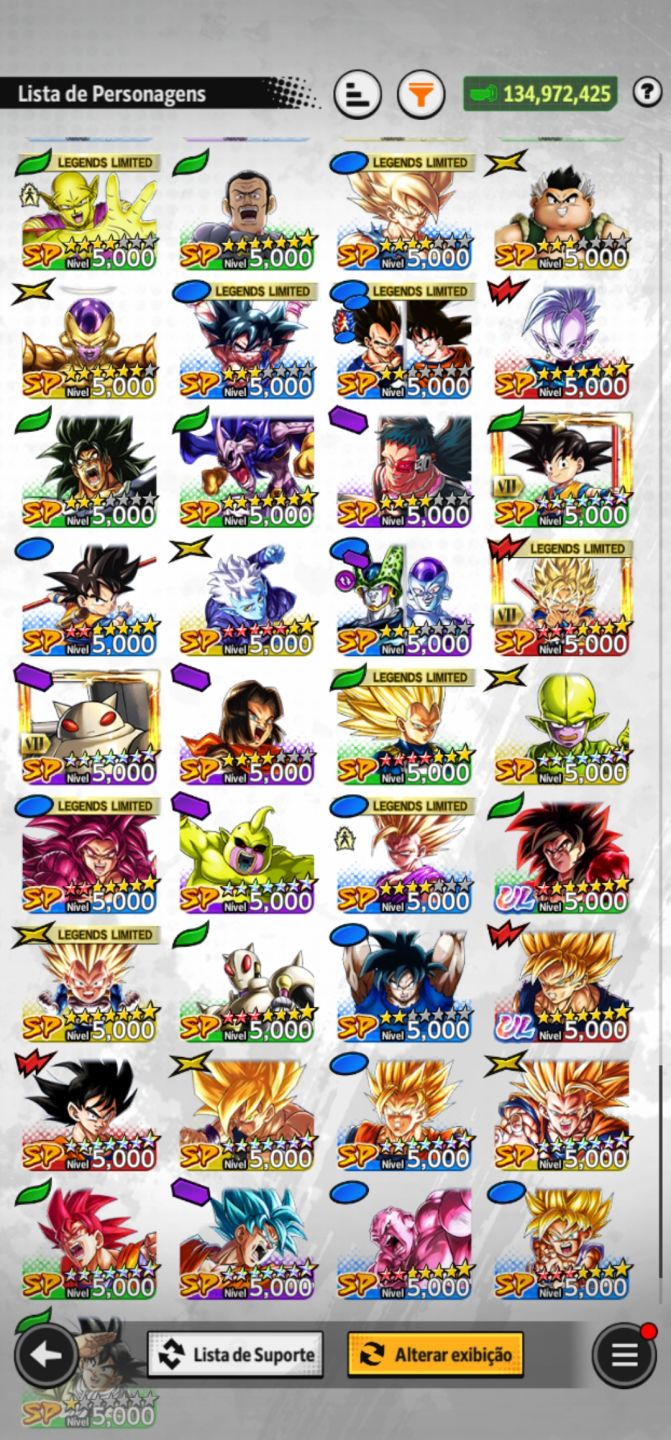Select the purple Hit character card
Image resolution: width=671 pixels, height=1440 pixels.
(246, 468)
